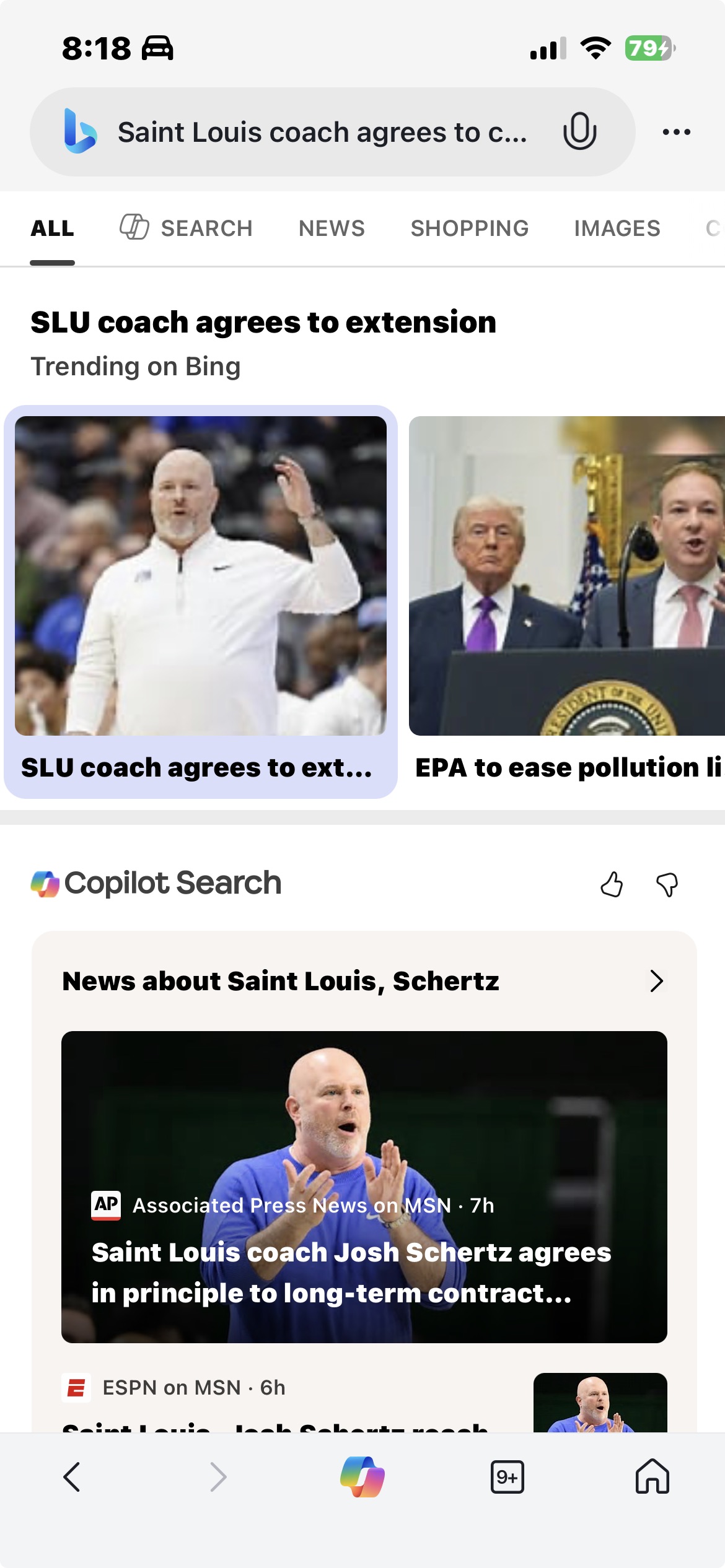Open the three-dot overflow menu
725x1568 pixels.
coord(676,132)
